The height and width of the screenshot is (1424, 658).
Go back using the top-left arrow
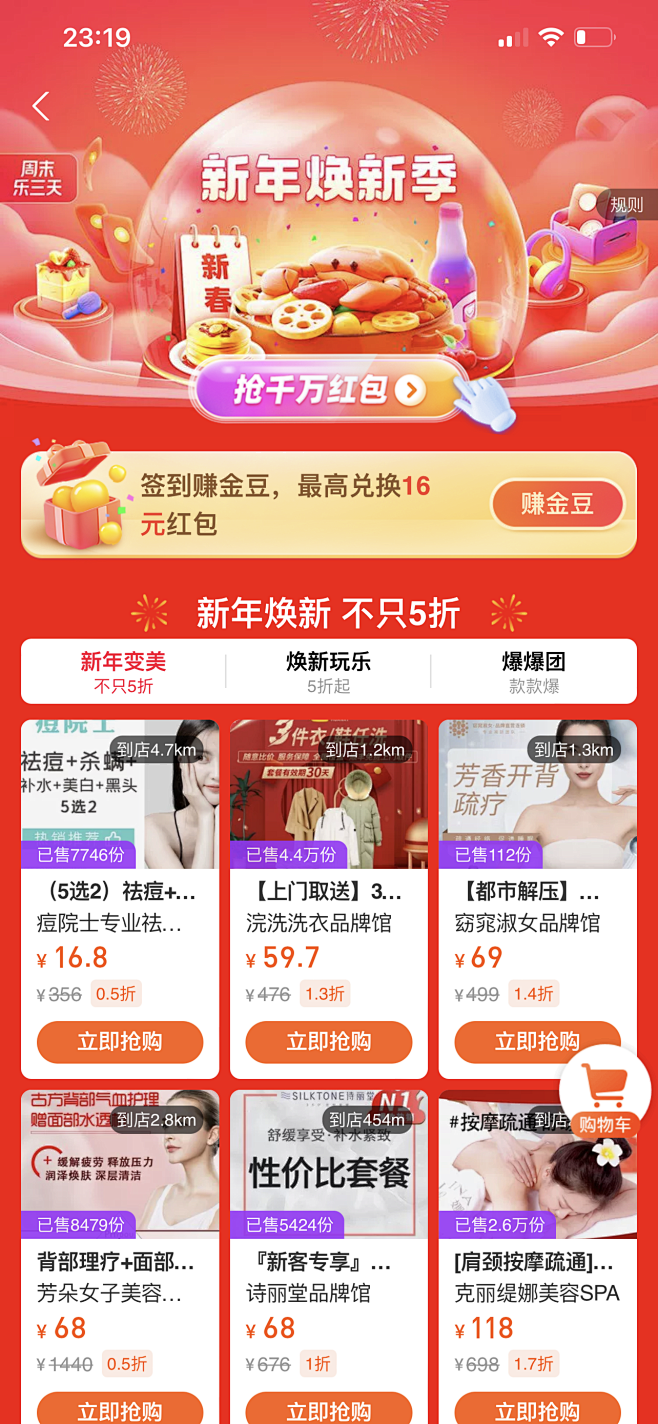point(41,106)
